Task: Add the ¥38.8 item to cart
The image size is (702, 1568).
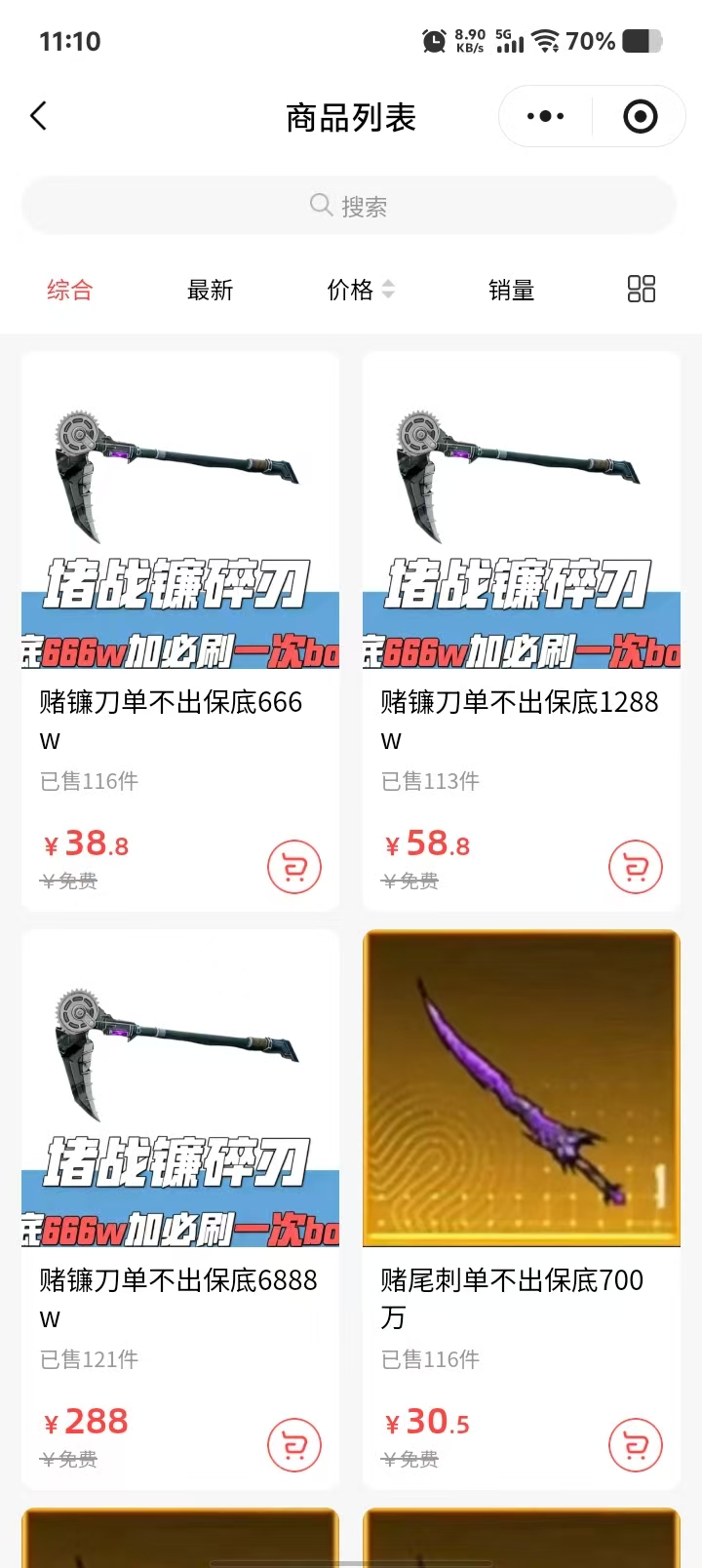Action: [294, 867]
